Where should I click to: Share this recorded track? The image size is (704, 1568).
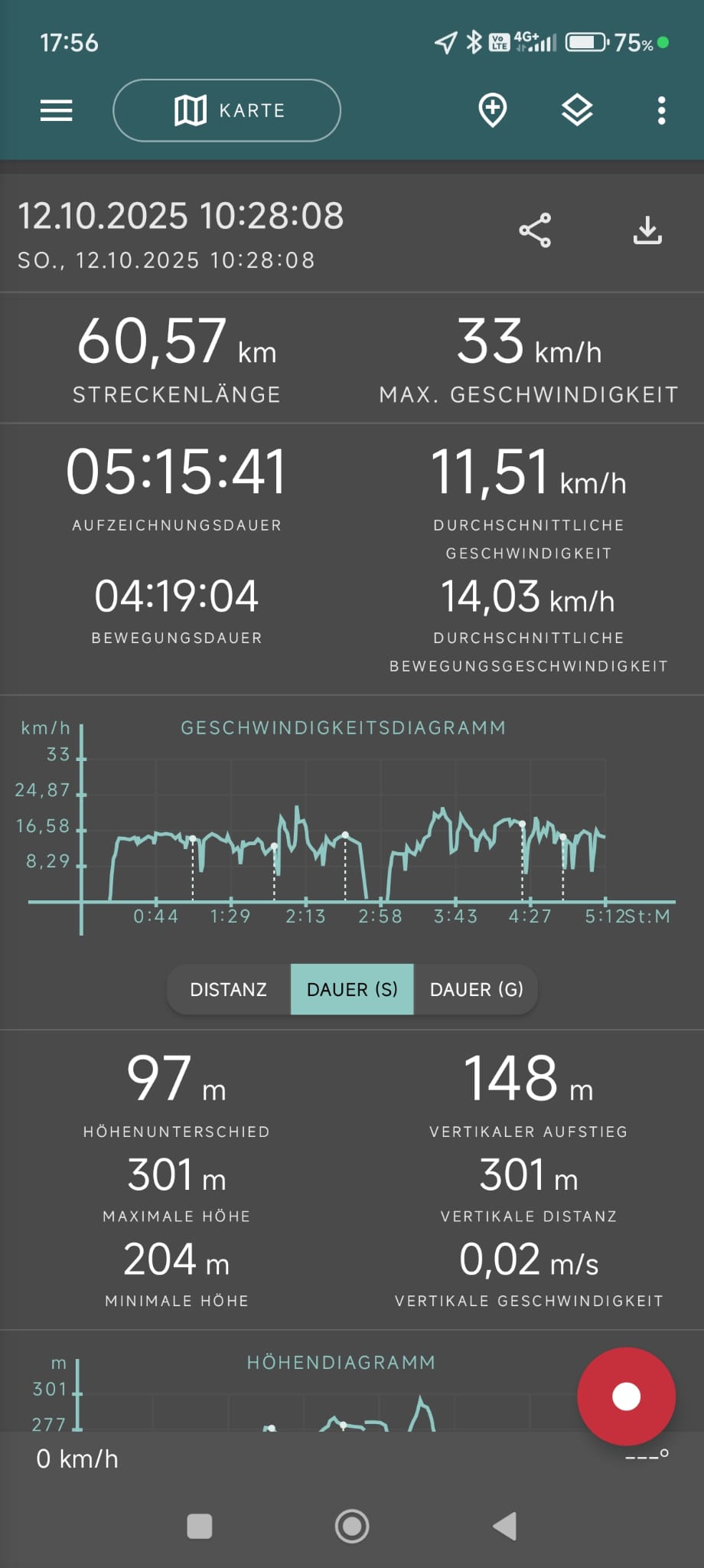(535, 230)
